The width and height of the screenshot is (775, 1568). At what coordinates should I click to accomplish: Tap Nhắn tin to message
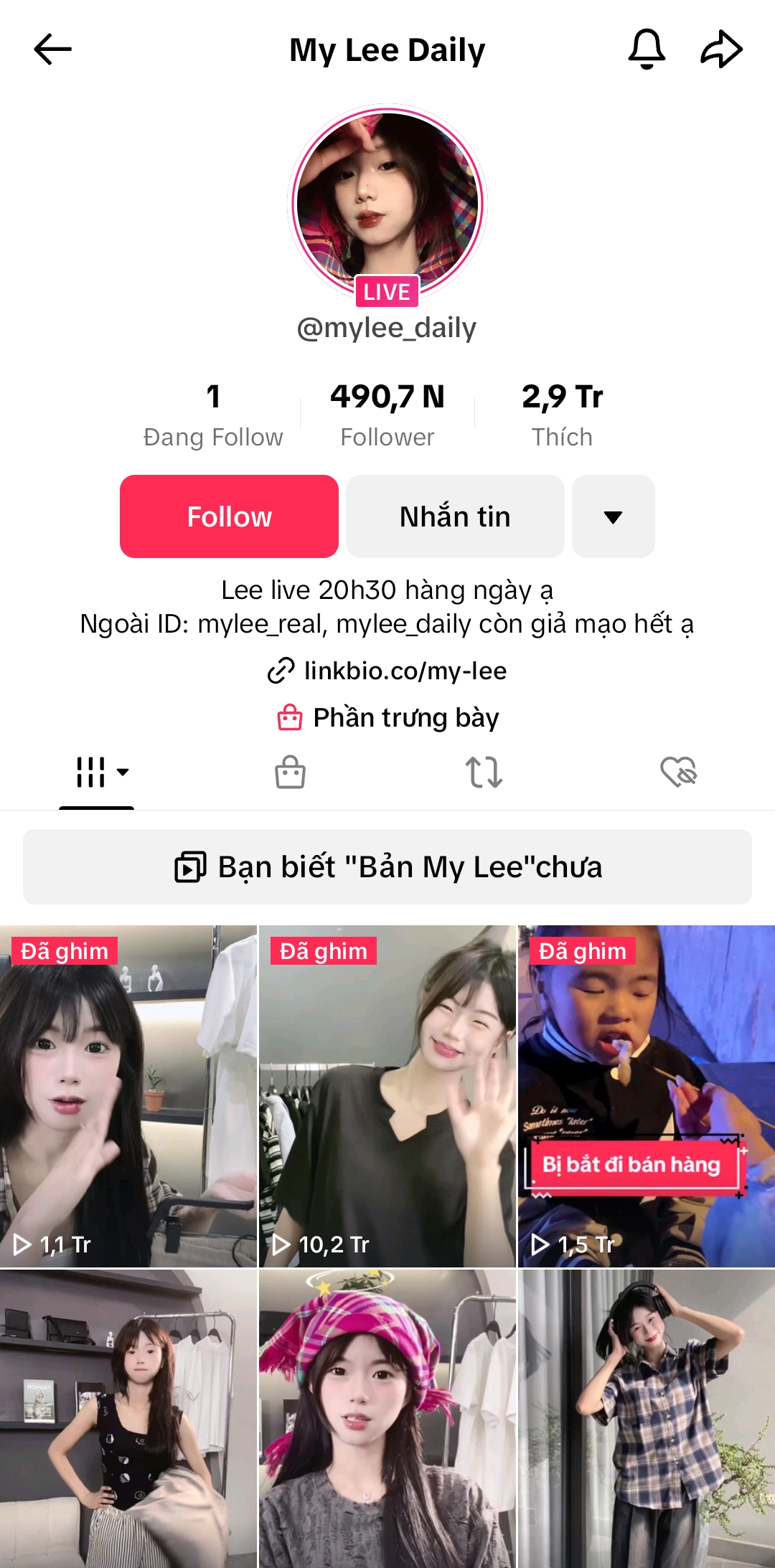[x=455, y=516]
